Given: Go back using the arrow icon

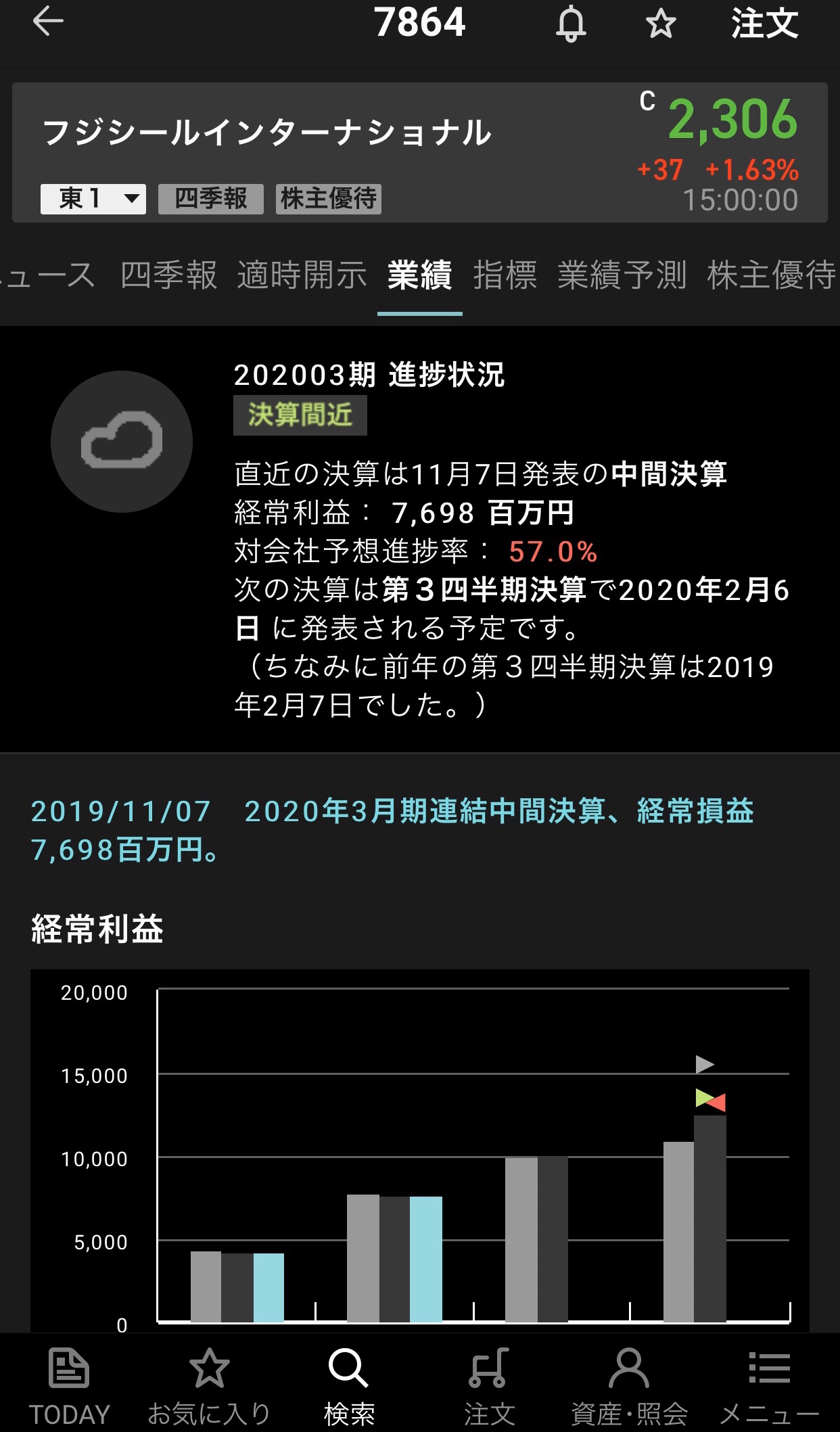Looking at the screenshot, I should tap(47, 22).
